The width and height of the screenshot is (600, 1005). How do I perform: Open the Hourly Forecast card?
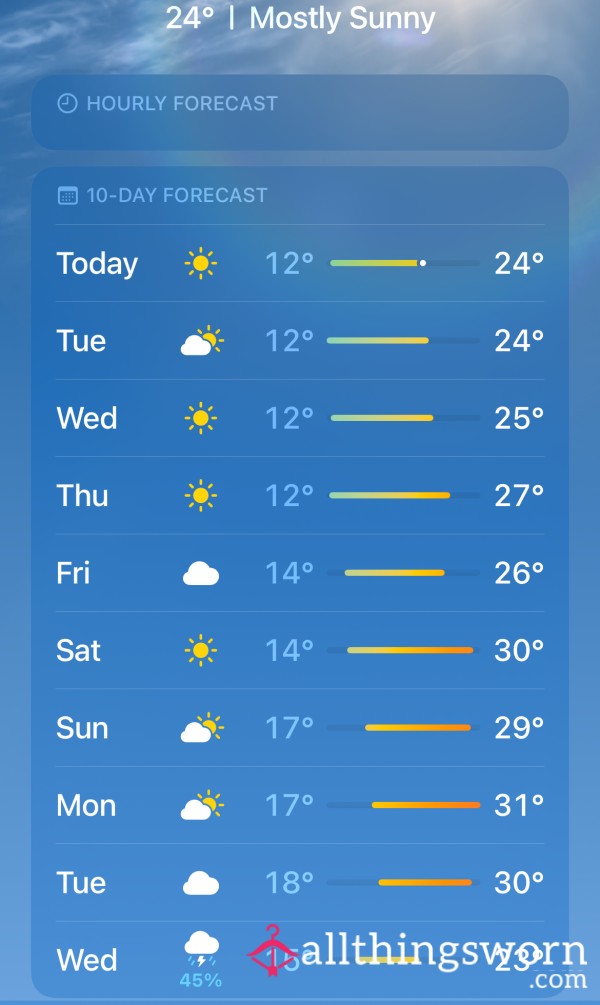point(300,113)
